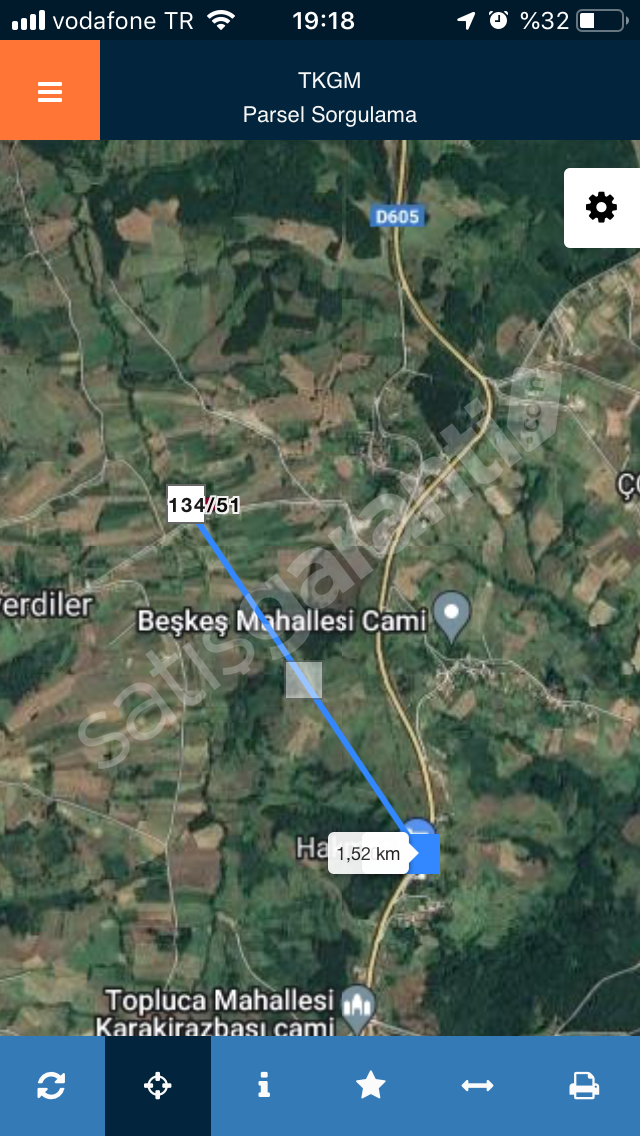
Task: Select the locate crosshair tool
Action: (x=158, y=1085)
